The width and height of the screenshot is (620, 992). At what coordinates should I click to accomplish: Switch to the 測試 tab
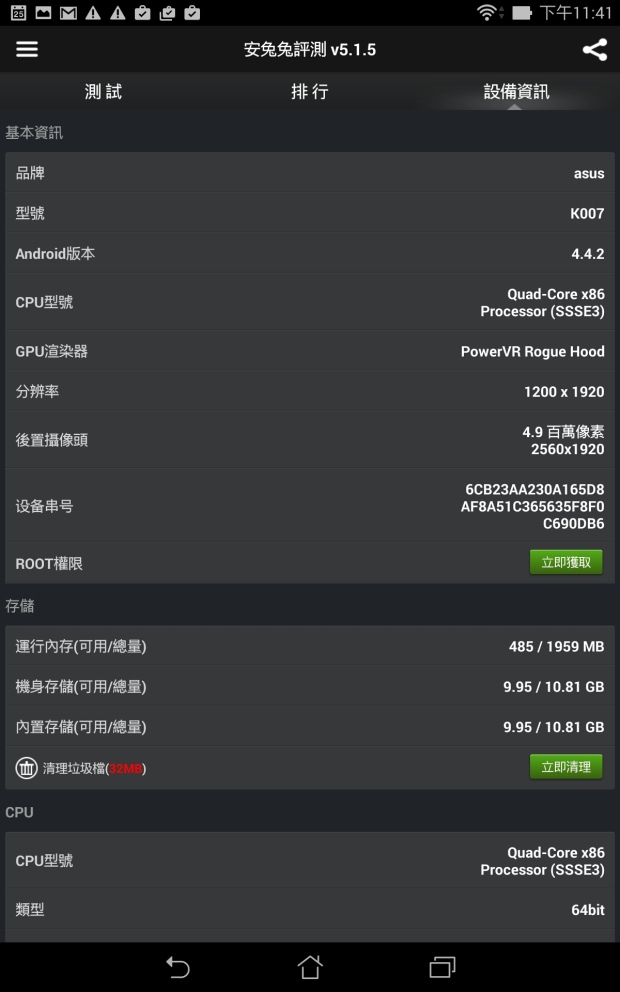point(103,92)
